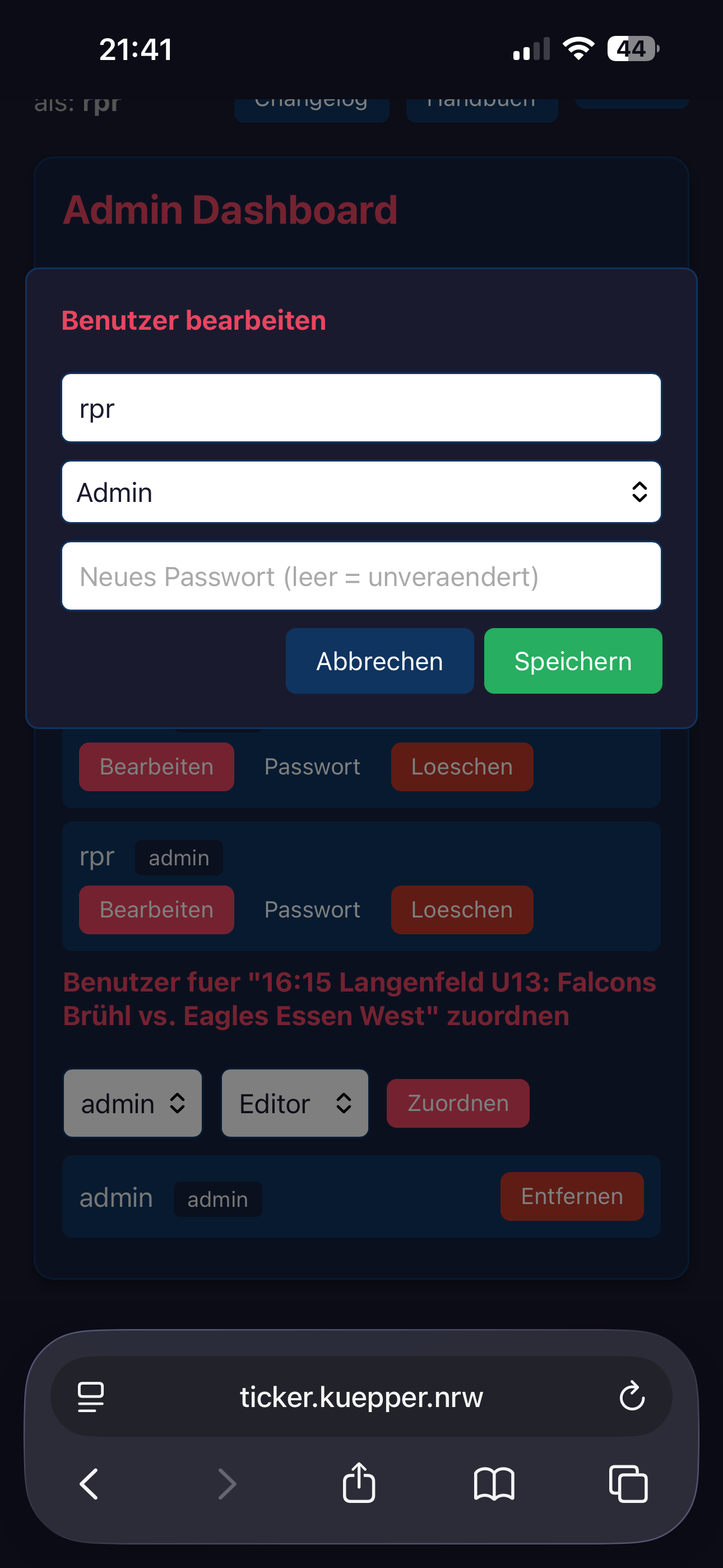723x1568 pixels.
Task: Open Safari page settings menu
Action: (91, 1396)
